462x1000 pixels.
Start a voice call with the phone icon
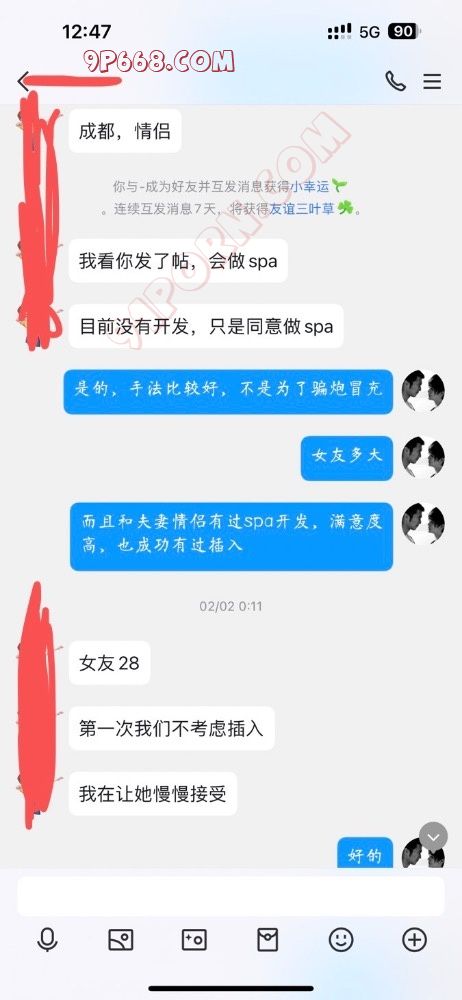396,81
